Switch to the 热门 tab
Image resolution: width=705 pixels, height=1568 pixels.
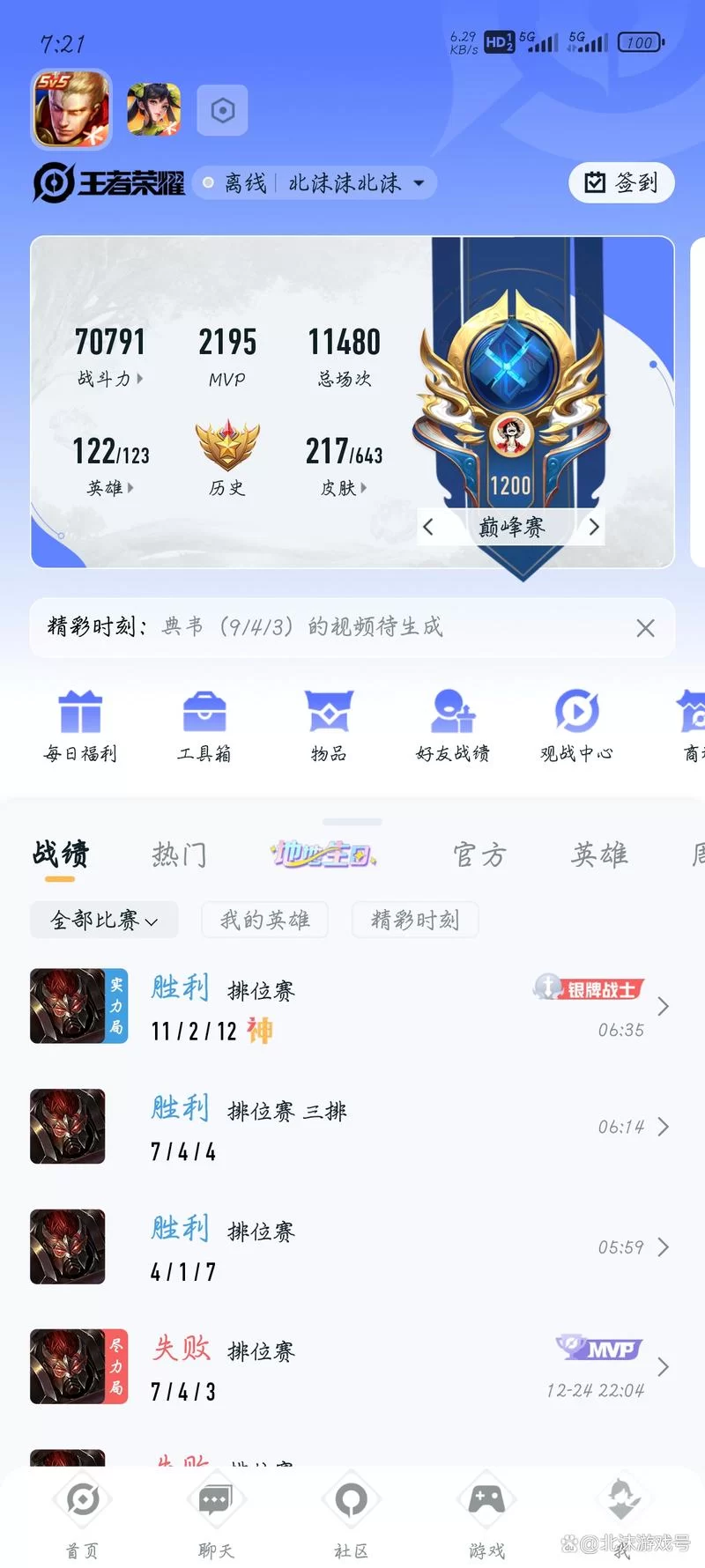point(179,854)
